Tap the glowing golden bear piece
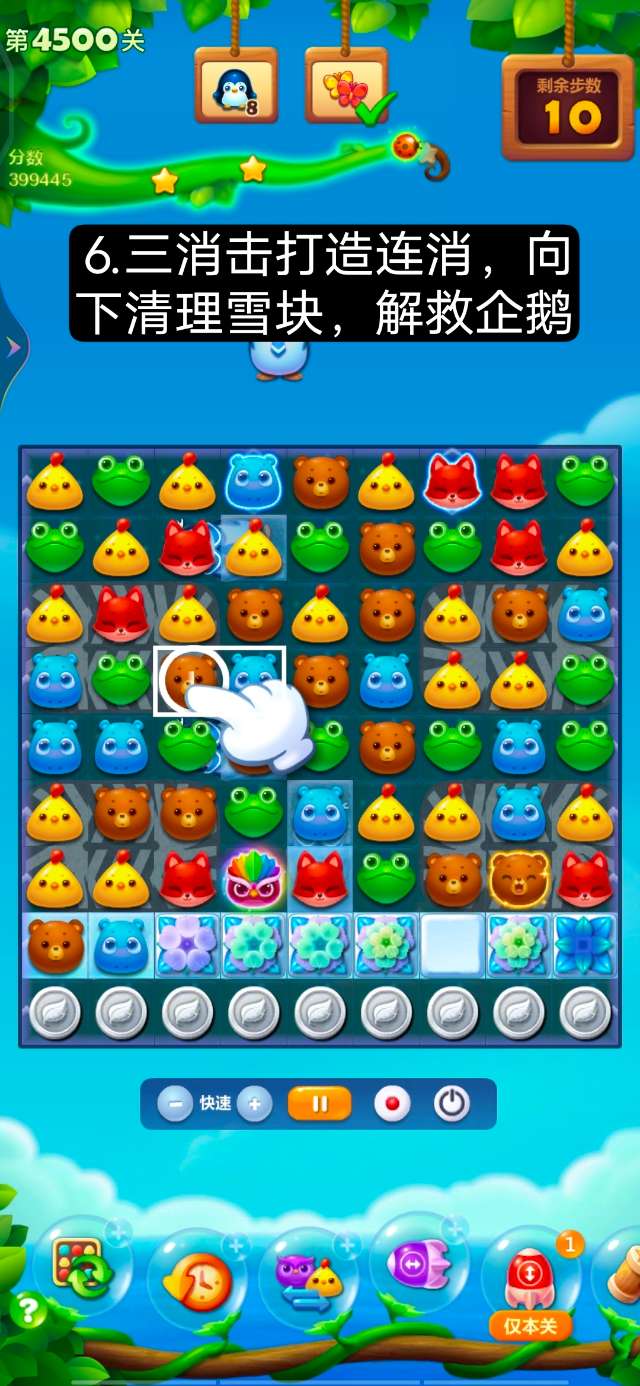The image size is (640, 1386). (518, 876)
